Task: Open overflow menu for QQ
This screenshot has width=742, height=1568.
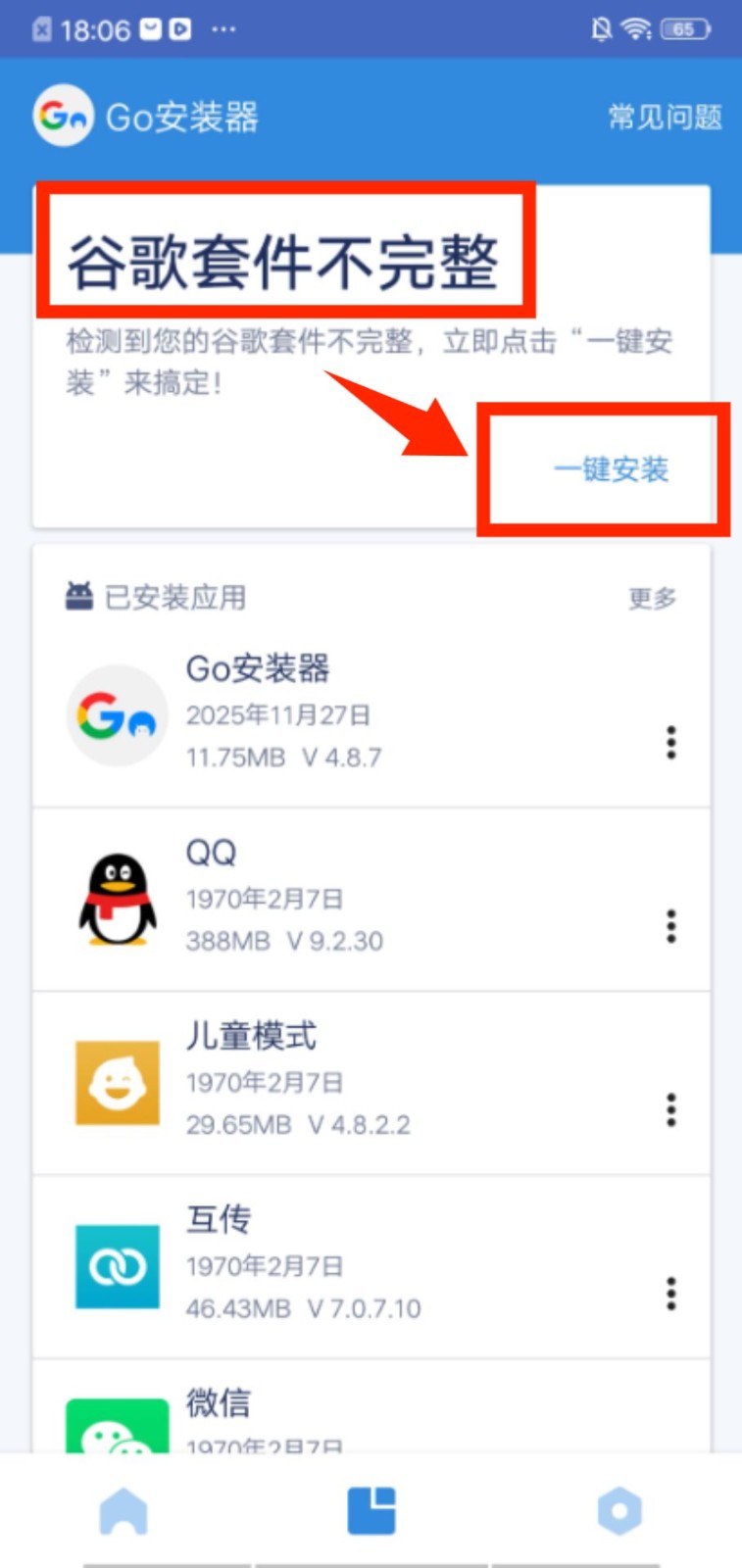Action: pyautogui.click(x=671, y=926)
